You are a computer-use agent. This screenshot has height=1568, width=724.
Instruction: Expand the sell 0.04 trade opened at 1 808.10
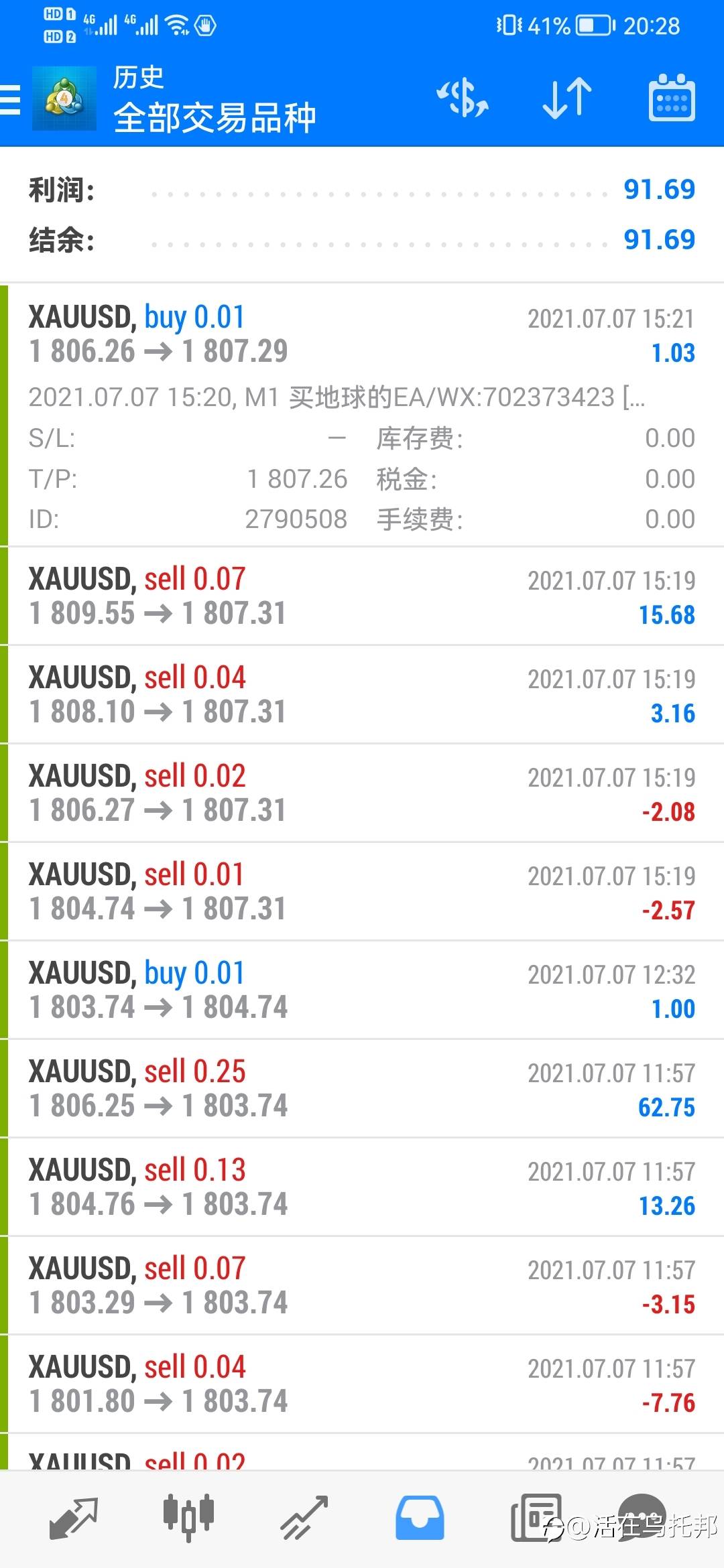click(x=362, y=695)
